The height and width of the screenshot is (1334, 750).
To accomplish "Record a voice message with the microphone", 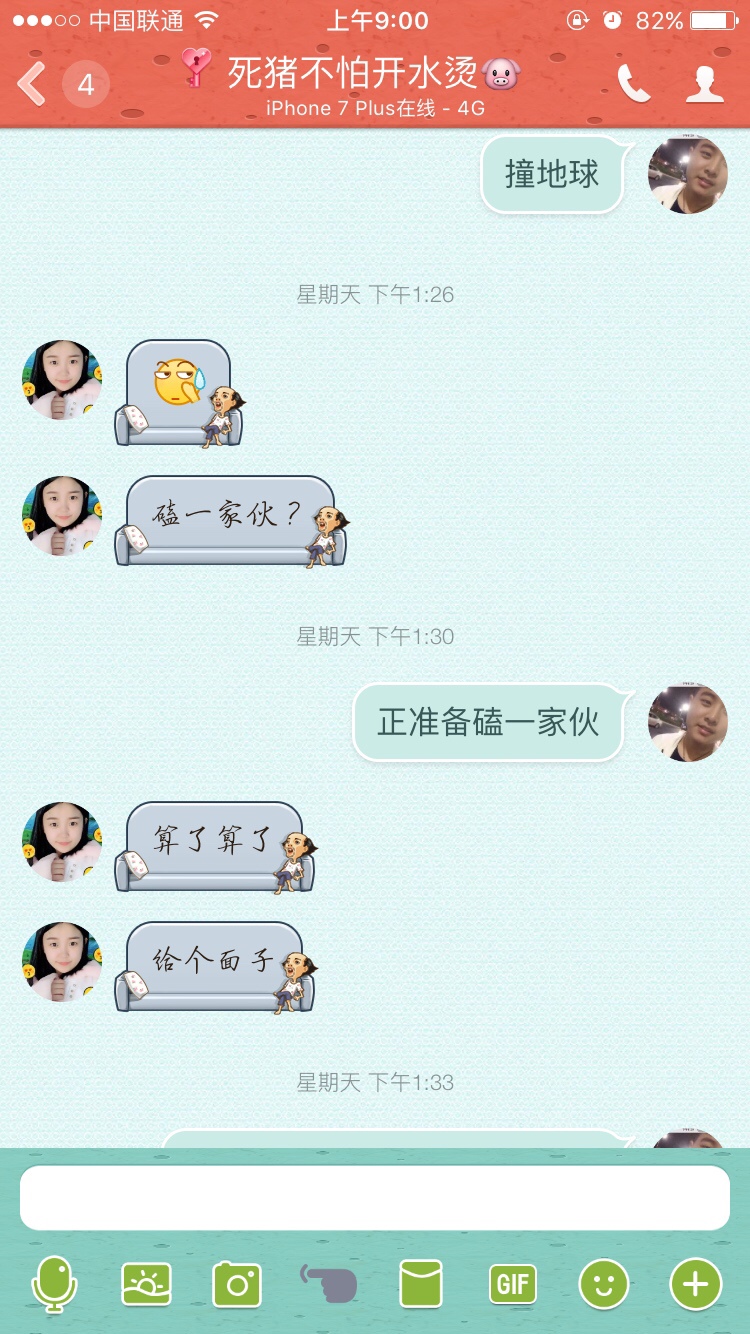I will coord(54,1283).
